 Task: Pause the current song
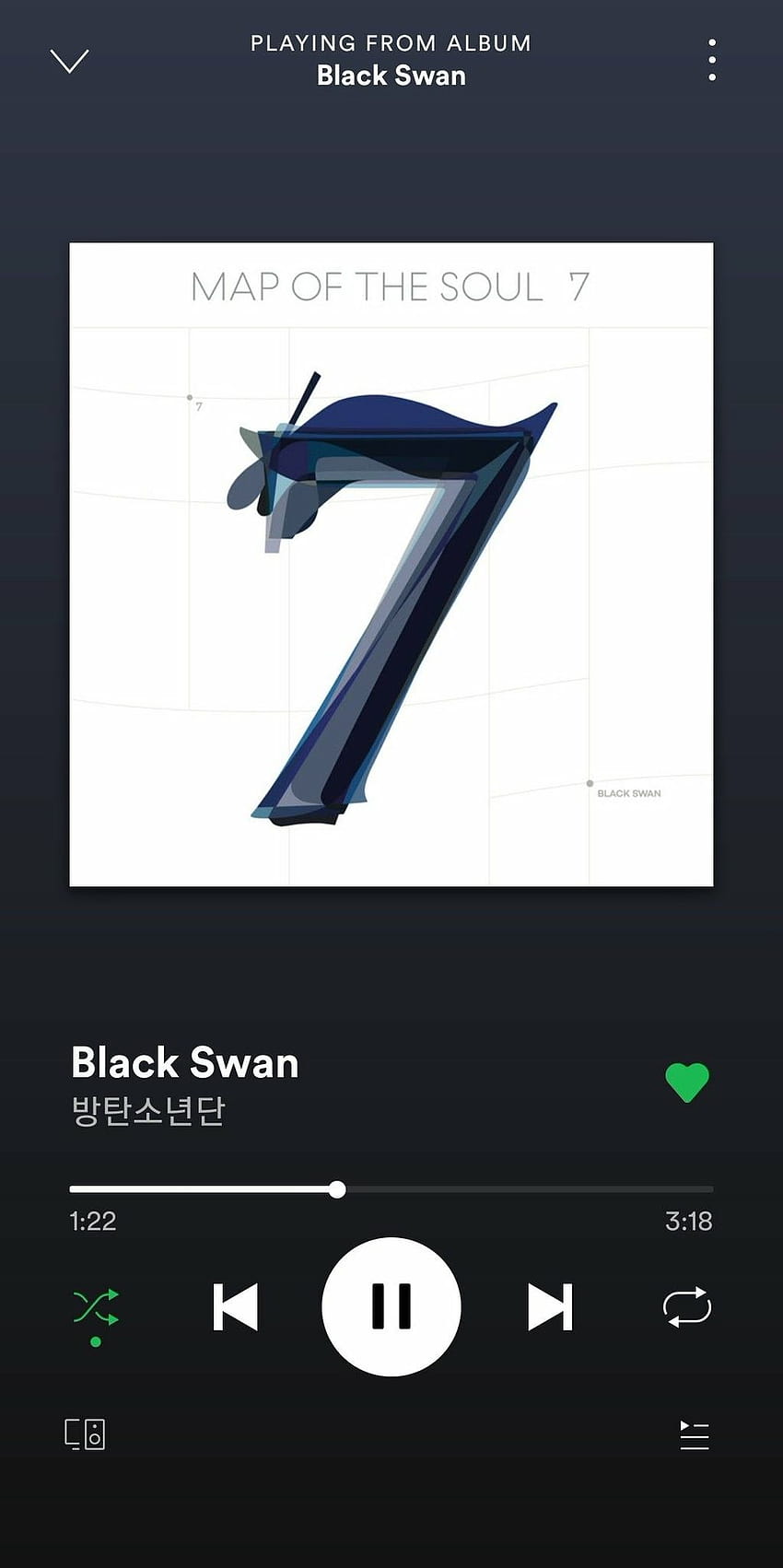pyautogui.click(x=391, y=1306)
